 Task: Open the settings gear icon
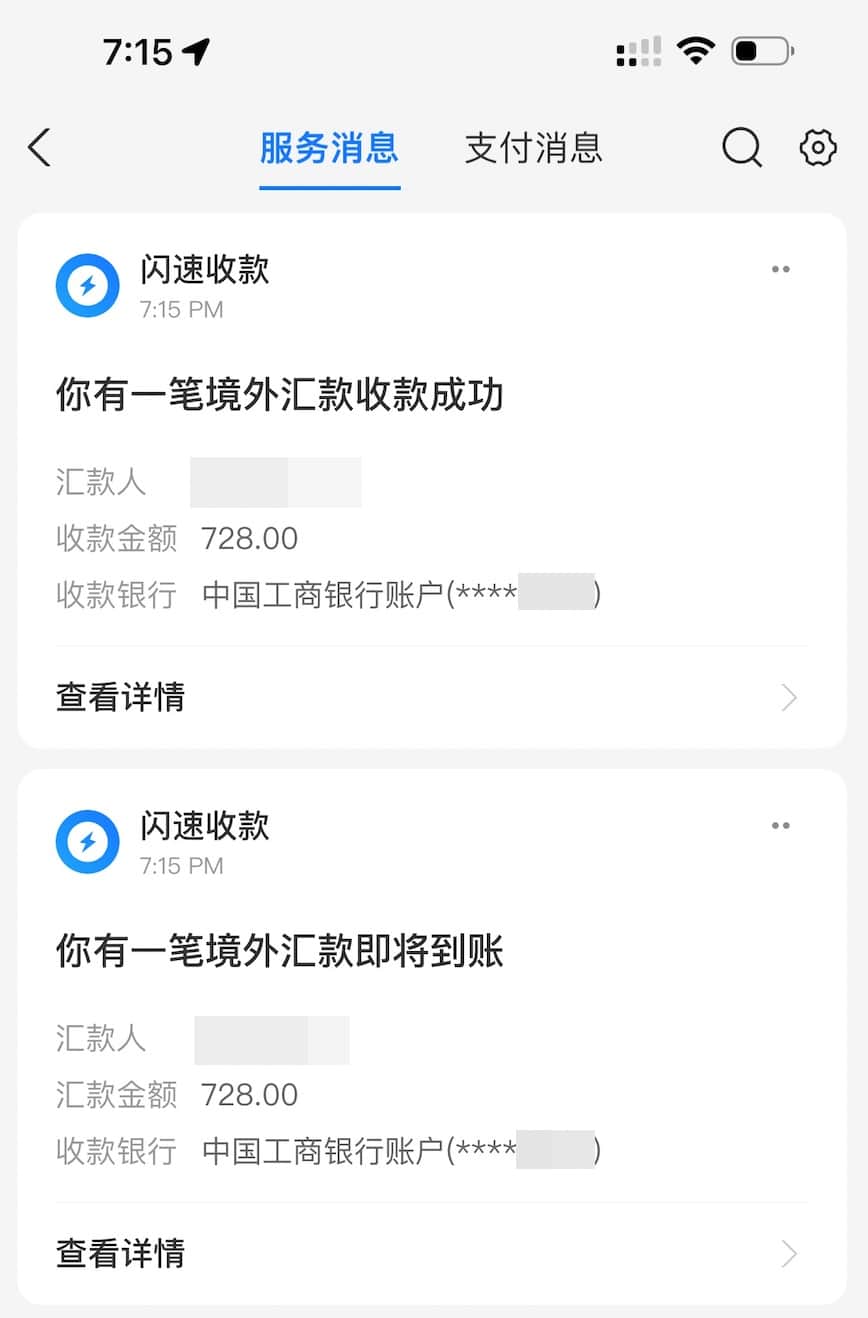tap(818, 147)
